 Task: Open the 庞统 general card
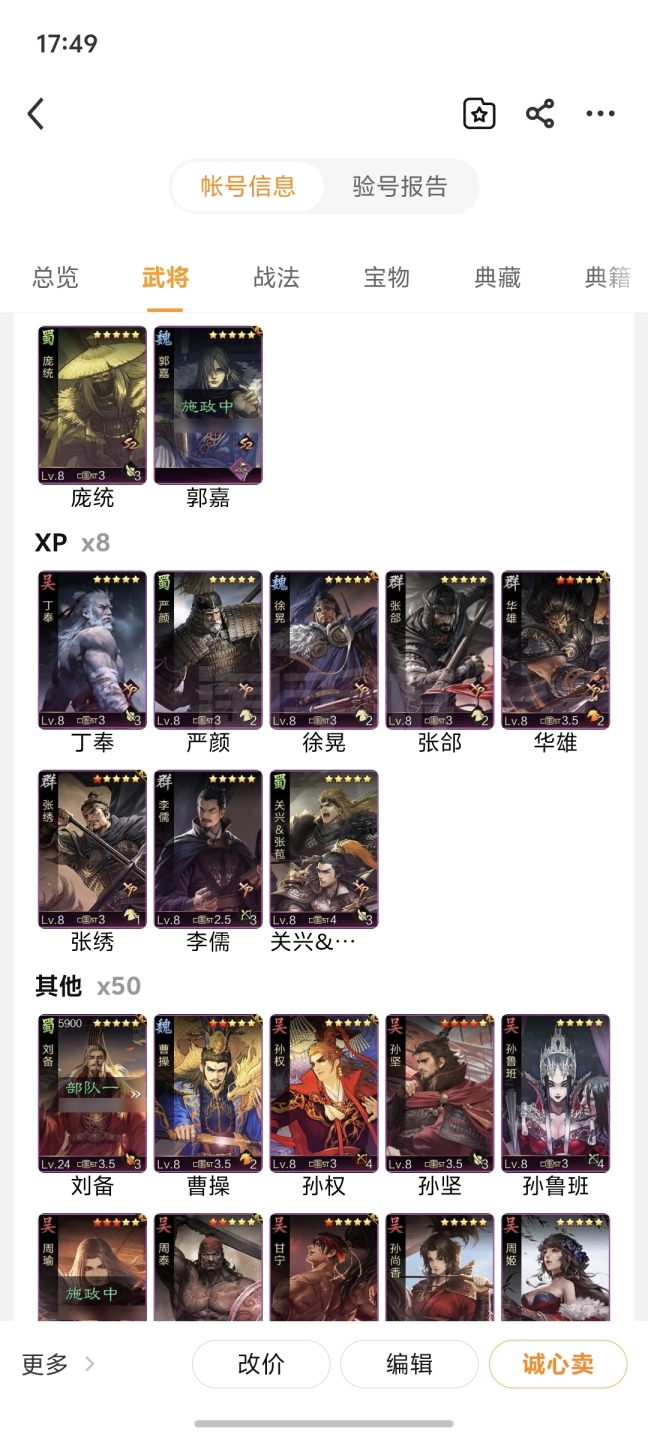(x=92, y=405)
